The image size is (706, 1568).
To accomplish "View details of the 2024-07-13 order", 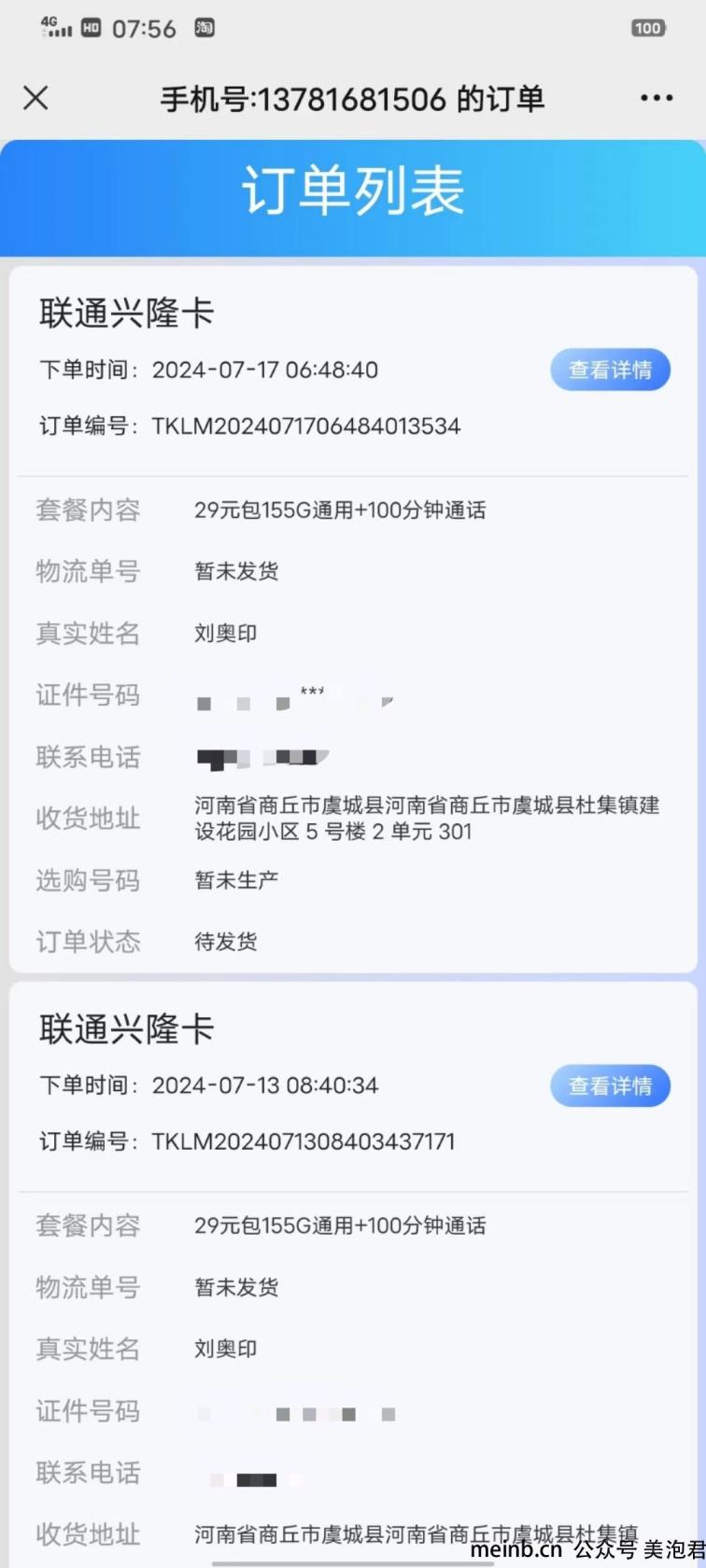I will 610,1085.
